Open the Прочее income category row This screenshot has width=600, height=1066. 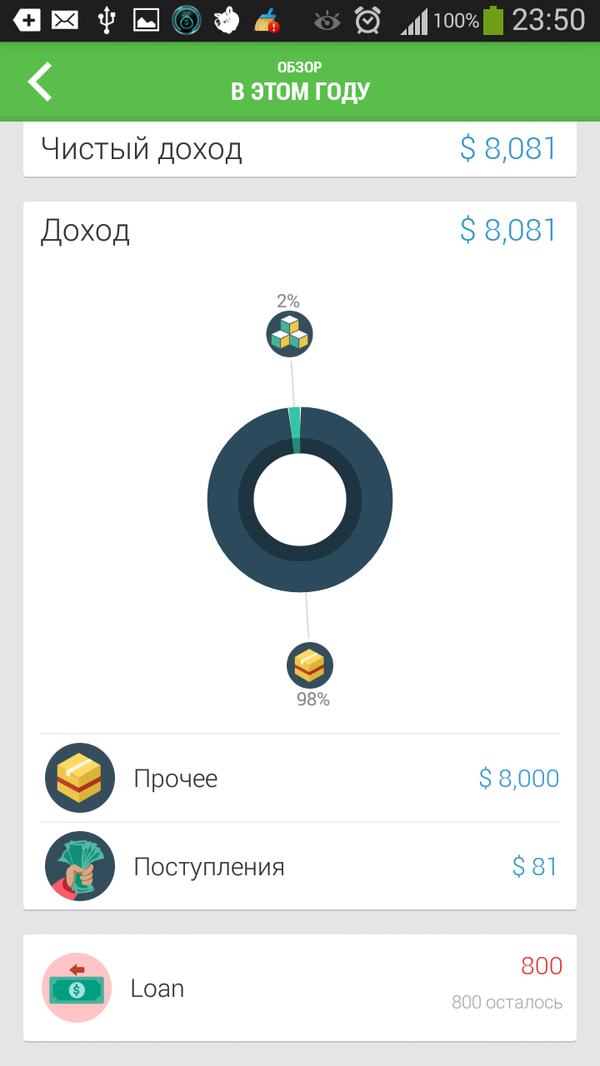(300, 778)
